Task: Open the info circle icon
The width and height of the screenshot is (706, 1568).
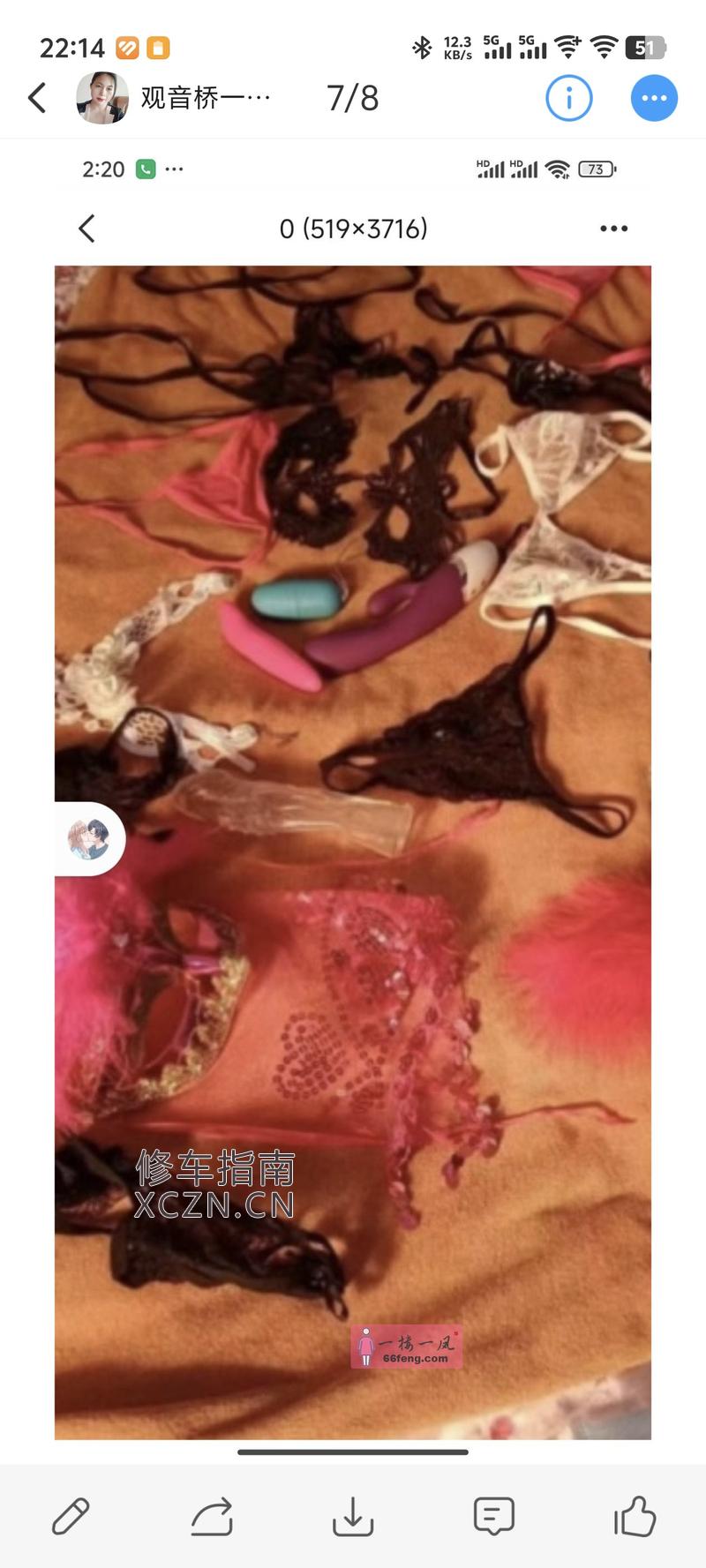Action: (568, 98)
